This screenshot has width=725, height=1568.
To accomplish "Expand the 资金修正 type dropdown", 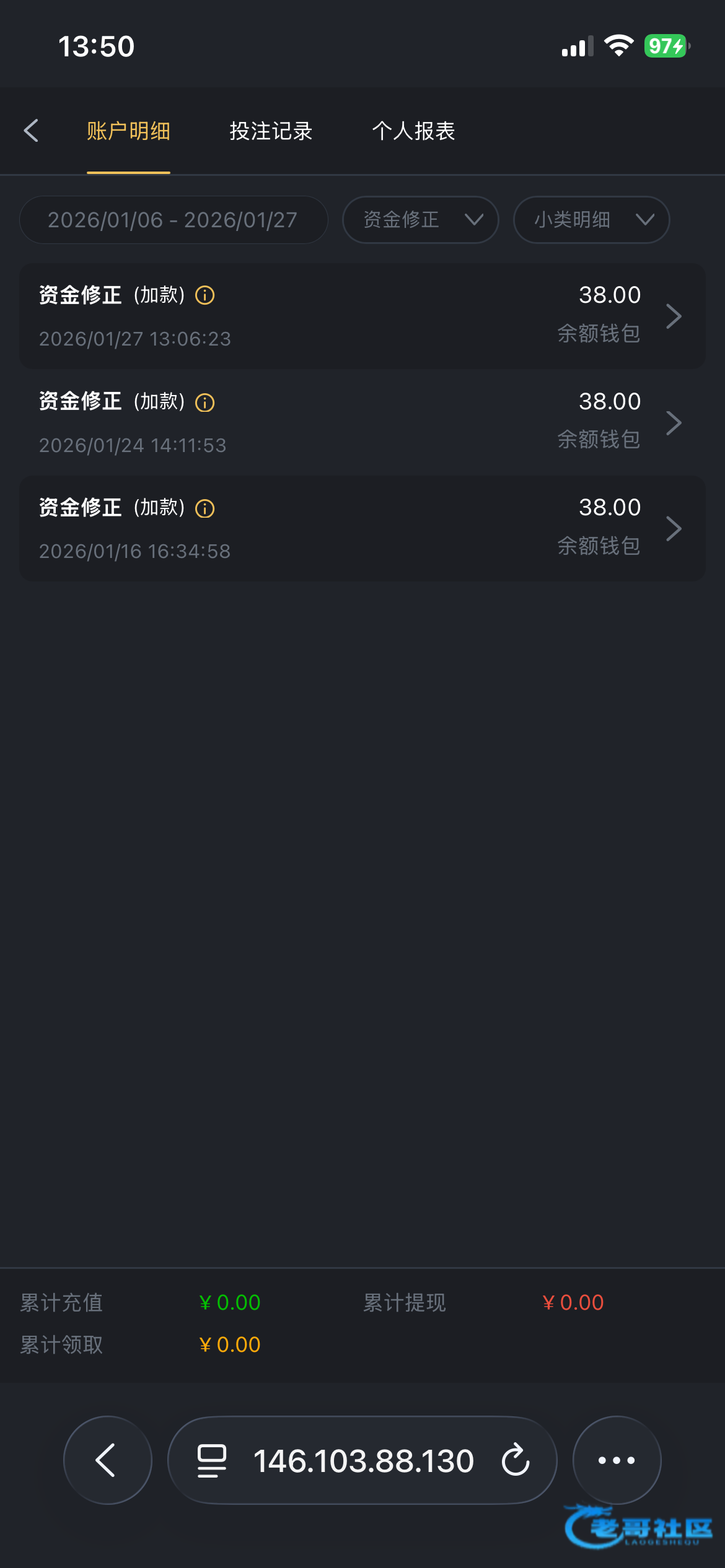I will click(x=420, y=220).
